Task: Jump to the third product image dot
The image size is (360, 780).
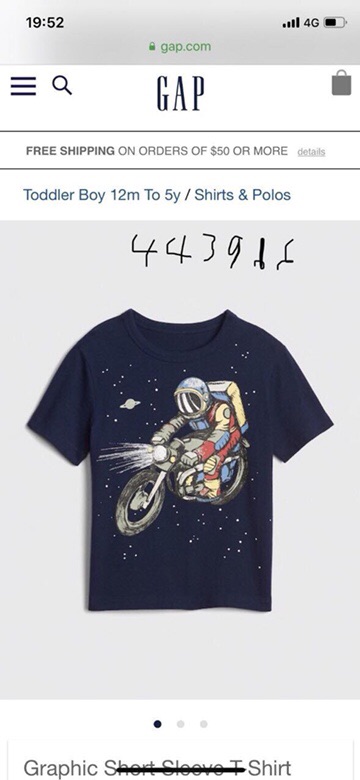Action: click(203, 724)
